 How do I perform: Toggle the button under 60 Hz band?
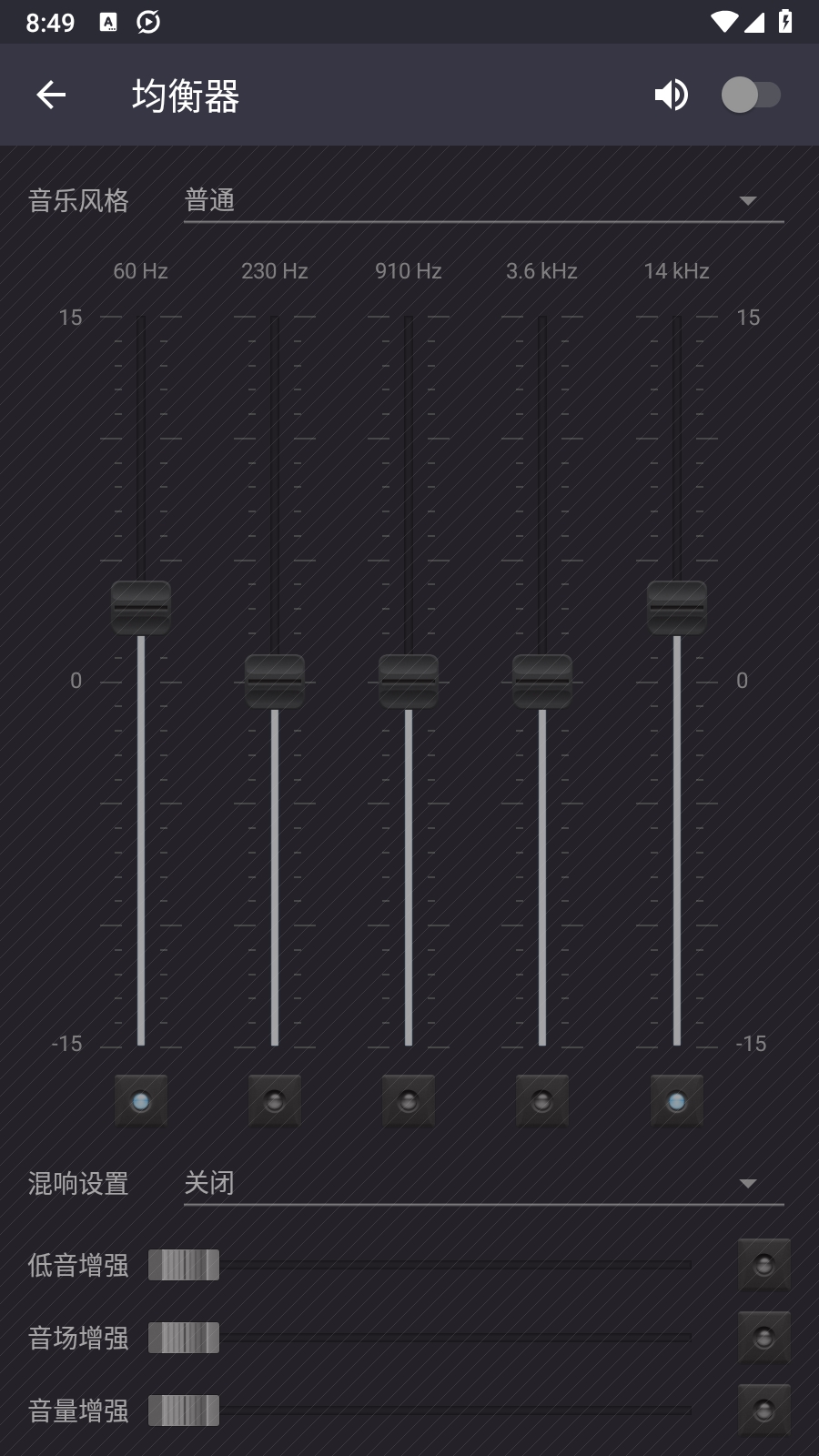pyautogui.click(x=141, y=1101)
